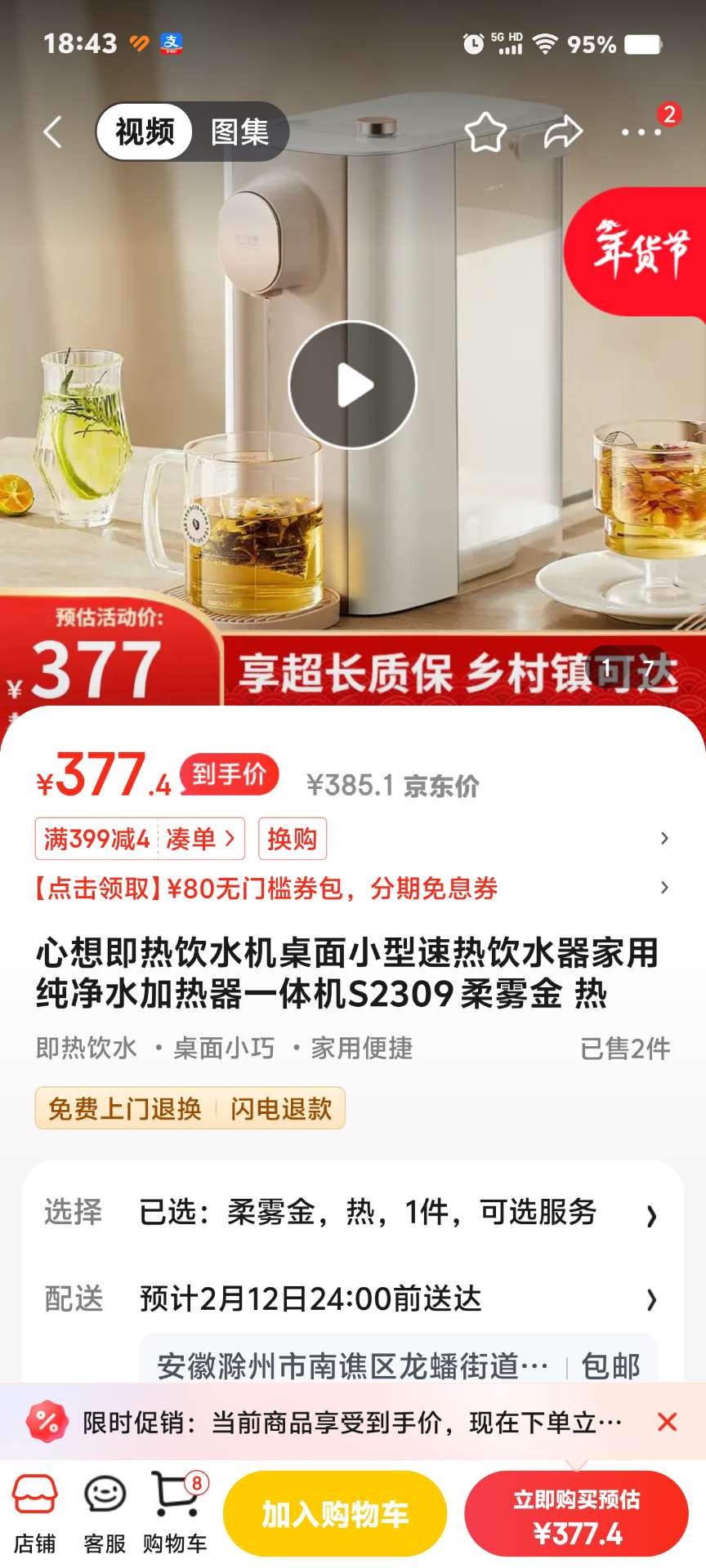Favorite this product with the star icon
706x1568 pixels.
[x=485, y=131]
